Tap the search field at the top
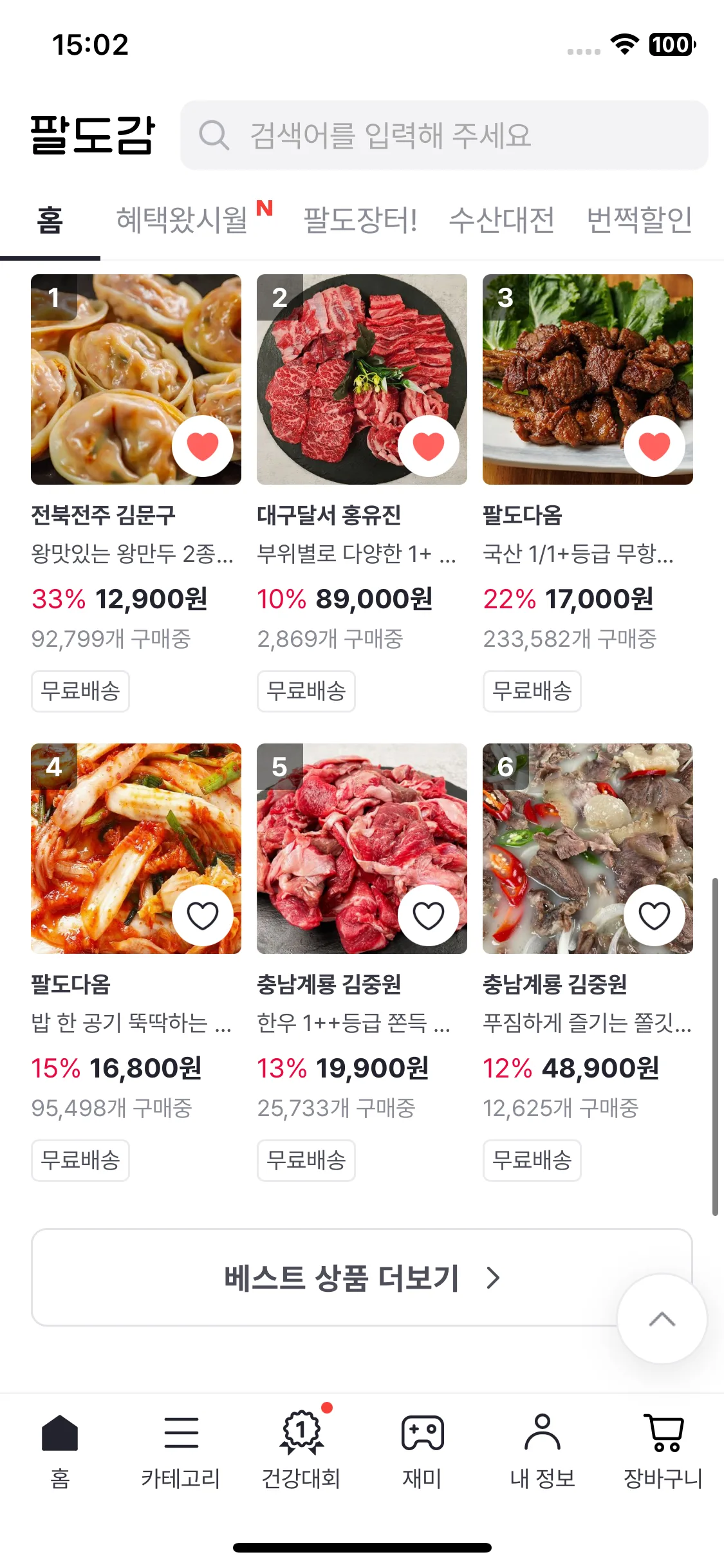 (x=444, y=135)
